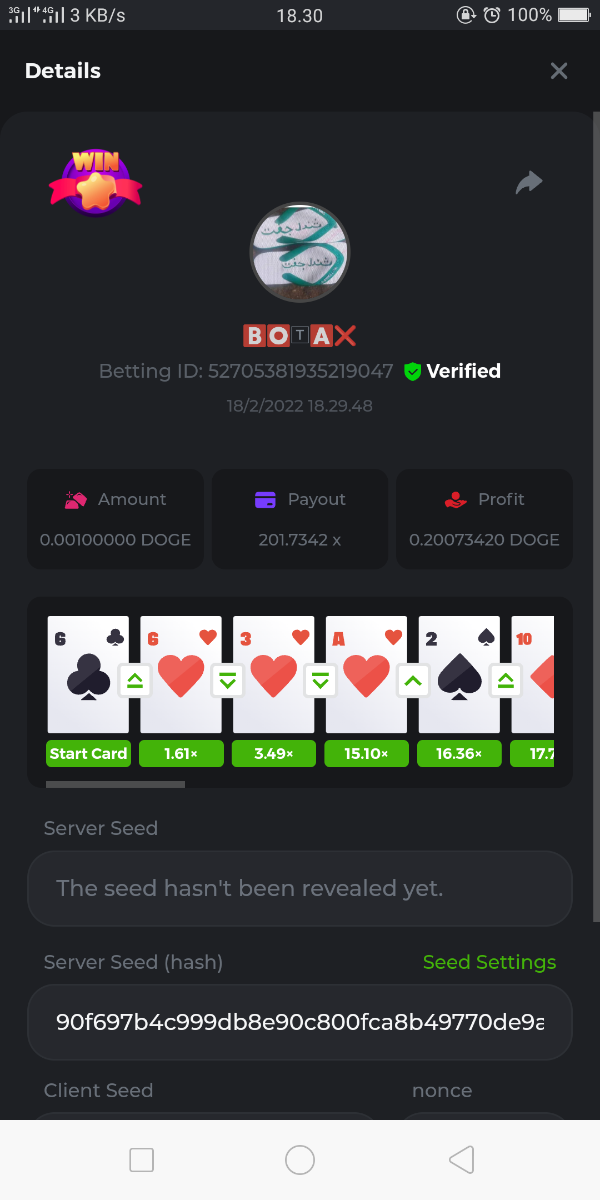
Task: Go to home screen via navigation bar
Action: coord(300,1159)
